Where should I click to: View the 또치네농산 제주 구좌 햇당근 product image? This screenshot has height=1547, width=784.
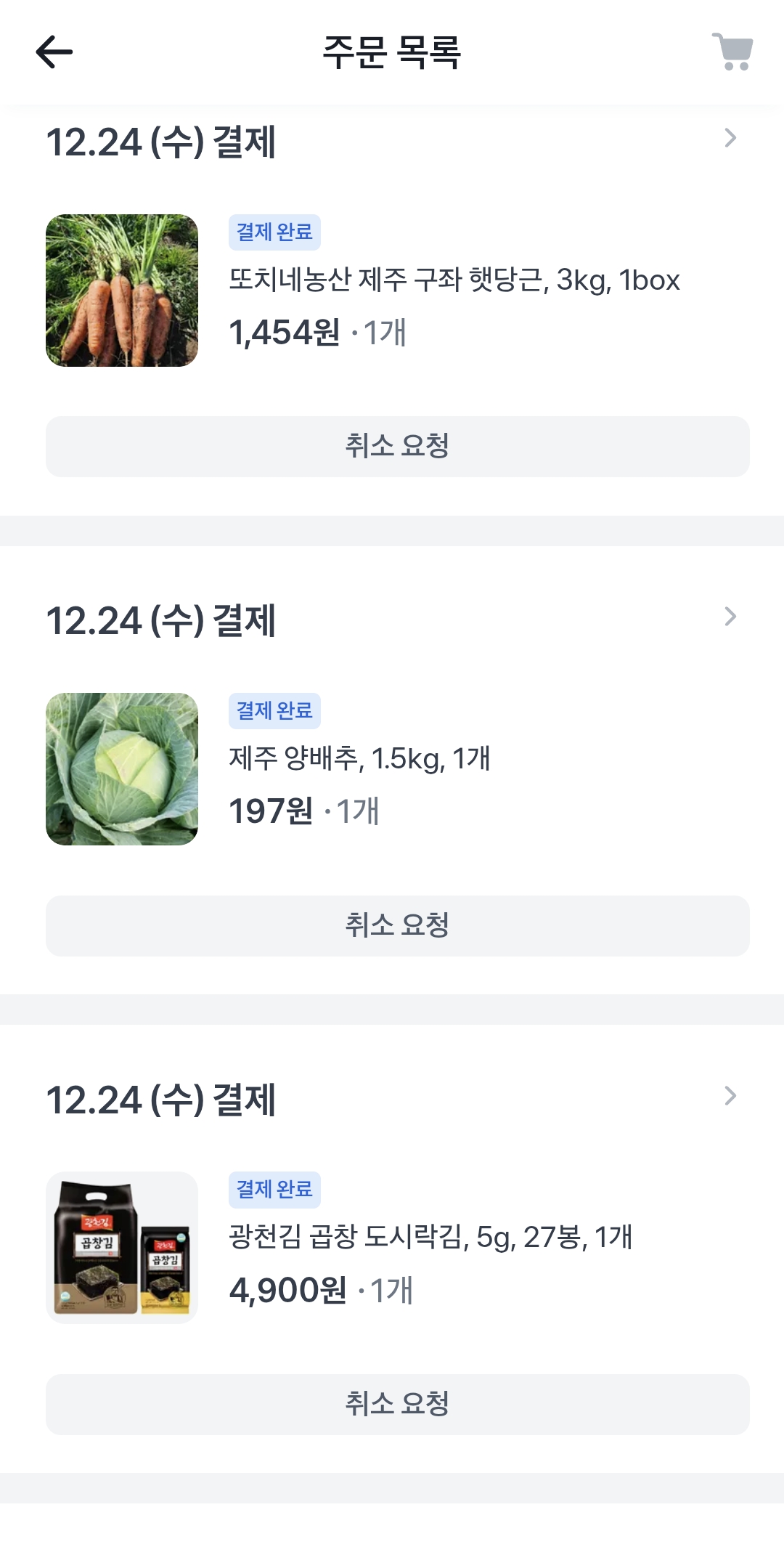[122, 291]
